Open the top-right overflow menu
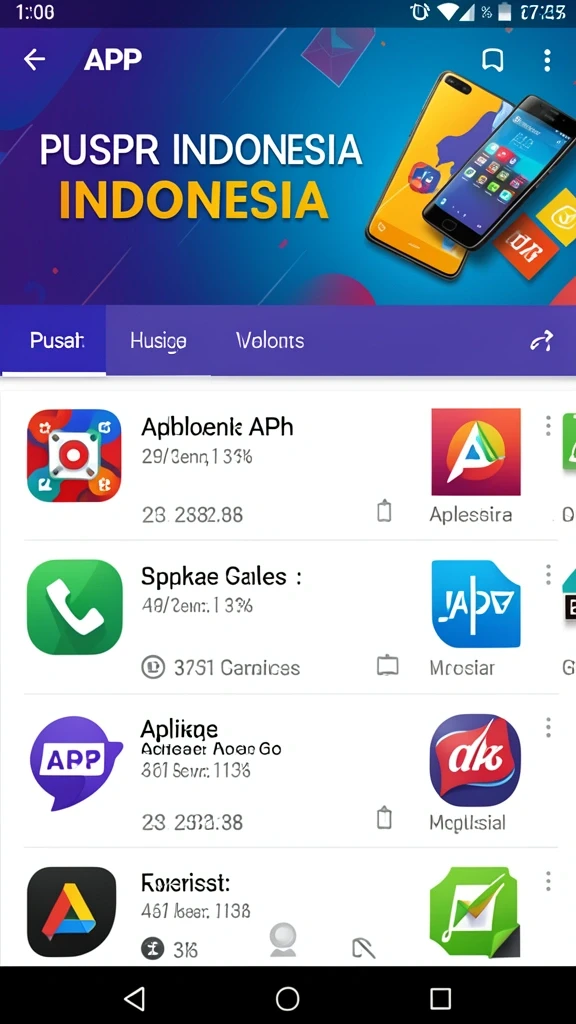The height and width of the screenshot is (1024, 576). coord(547,60)
